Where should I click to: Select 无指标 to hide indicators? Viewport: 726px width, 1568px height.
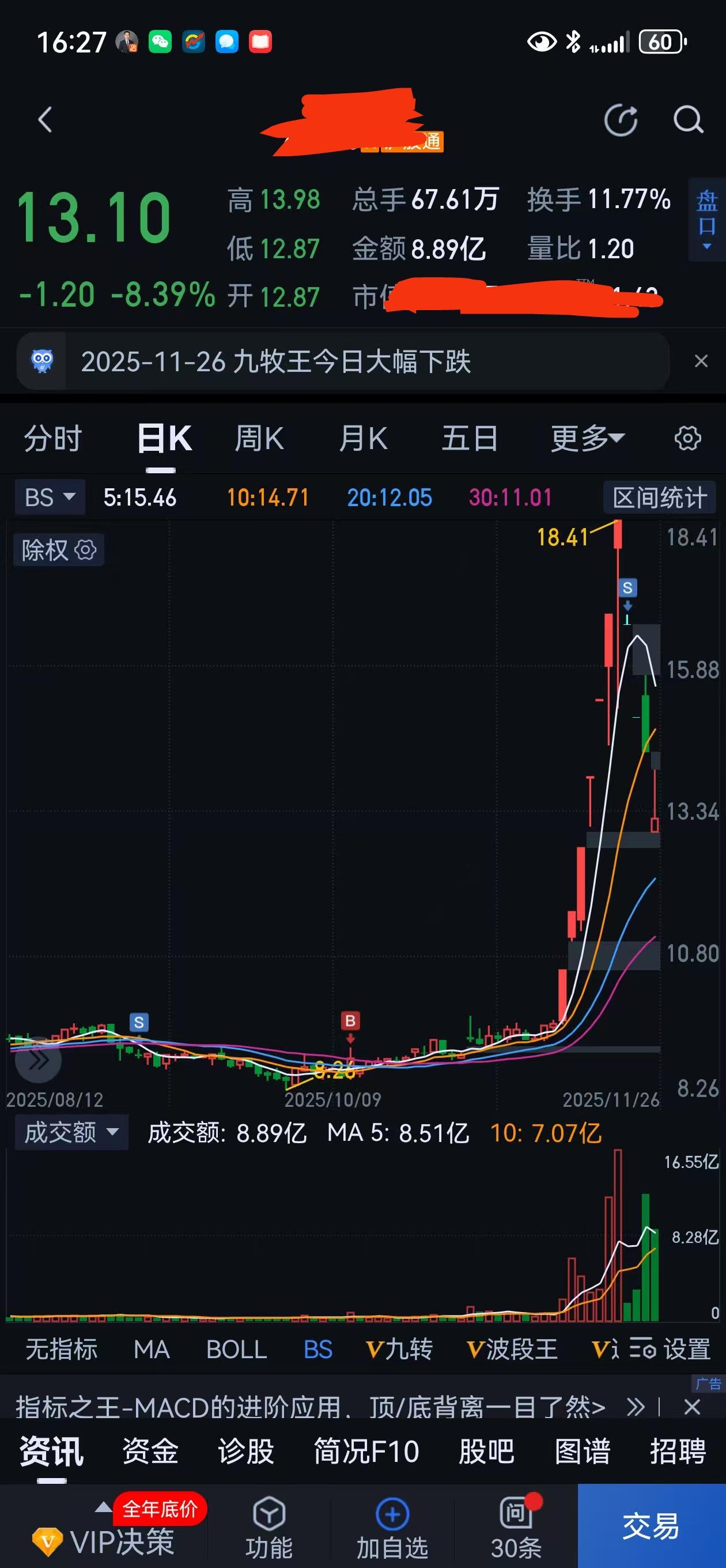point(61,1350)
